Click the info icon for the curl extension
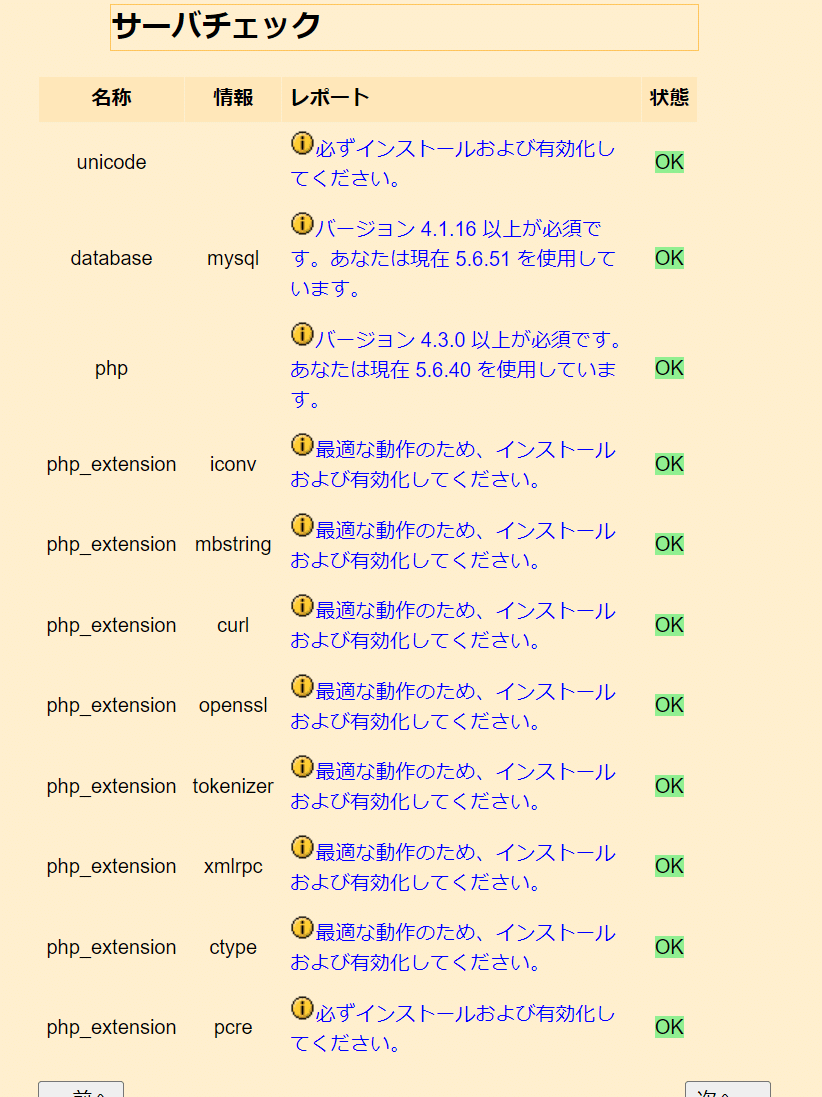 (x=302, y=606)
